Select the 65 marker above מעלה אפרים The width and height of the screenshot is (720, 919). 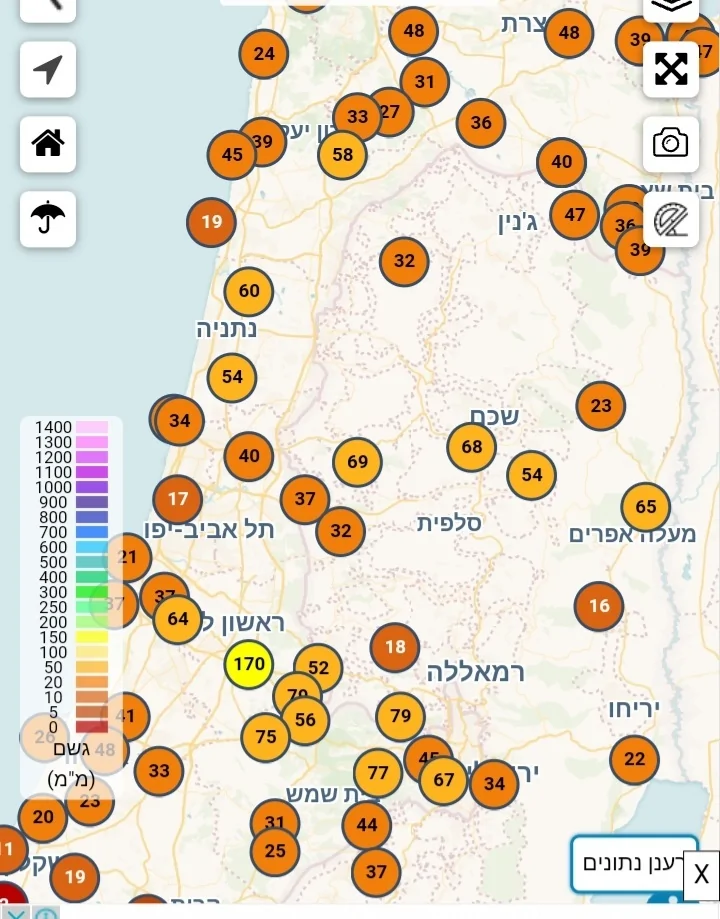coord(646,507)
